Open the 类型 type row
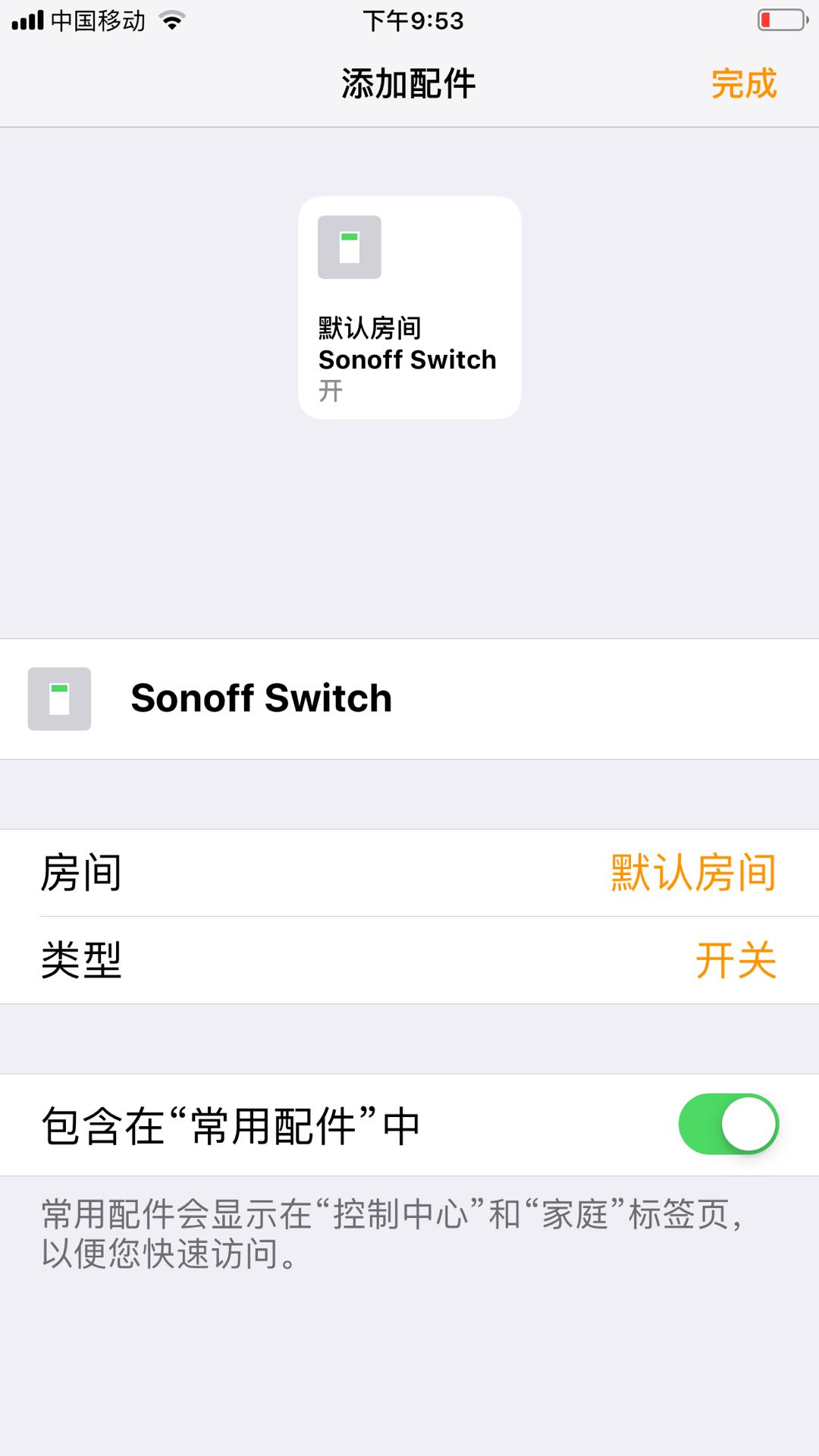 (x=409, y=960)
